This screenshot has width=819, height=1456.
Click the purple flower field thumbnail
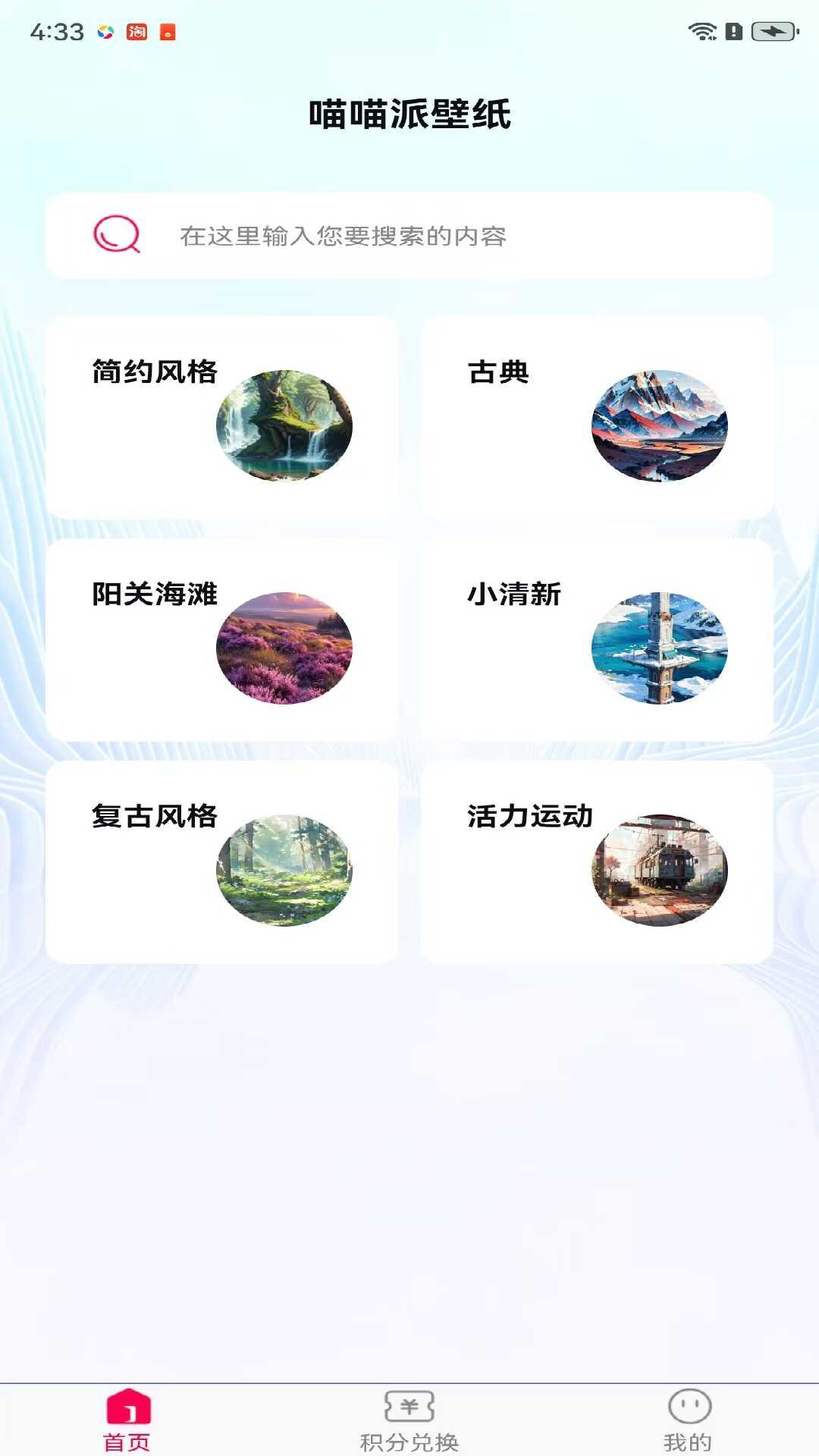pyautogui.click(x=283, y=650)
